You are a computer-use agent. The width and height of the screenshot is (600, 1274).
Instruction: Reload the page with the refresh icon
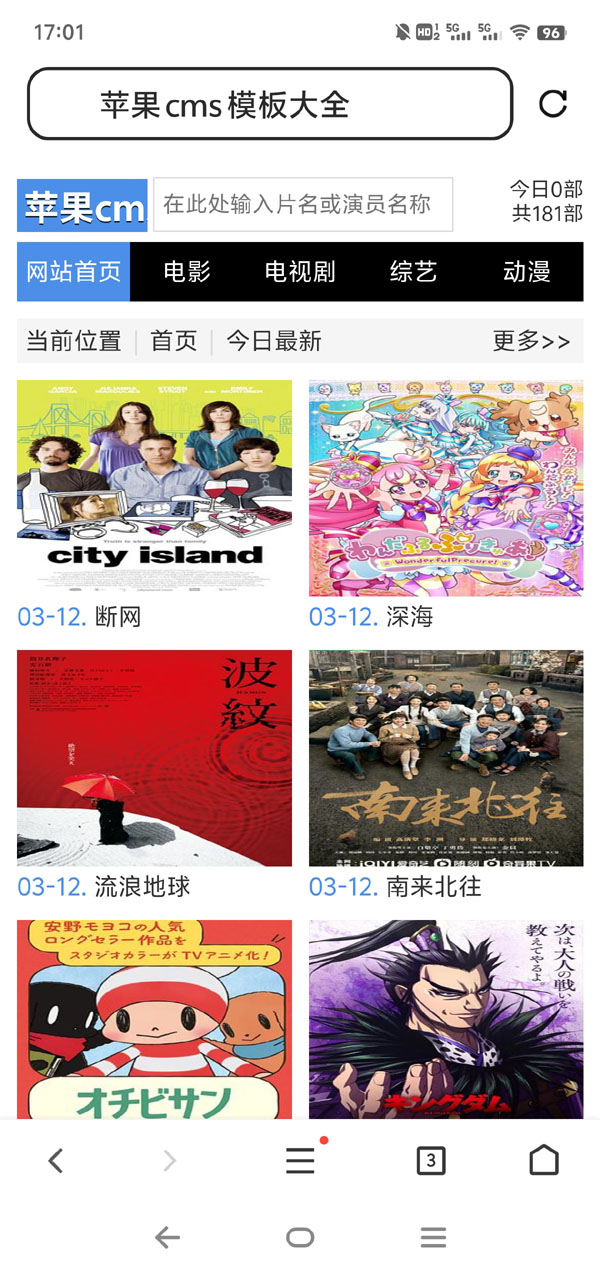[553, 104]
